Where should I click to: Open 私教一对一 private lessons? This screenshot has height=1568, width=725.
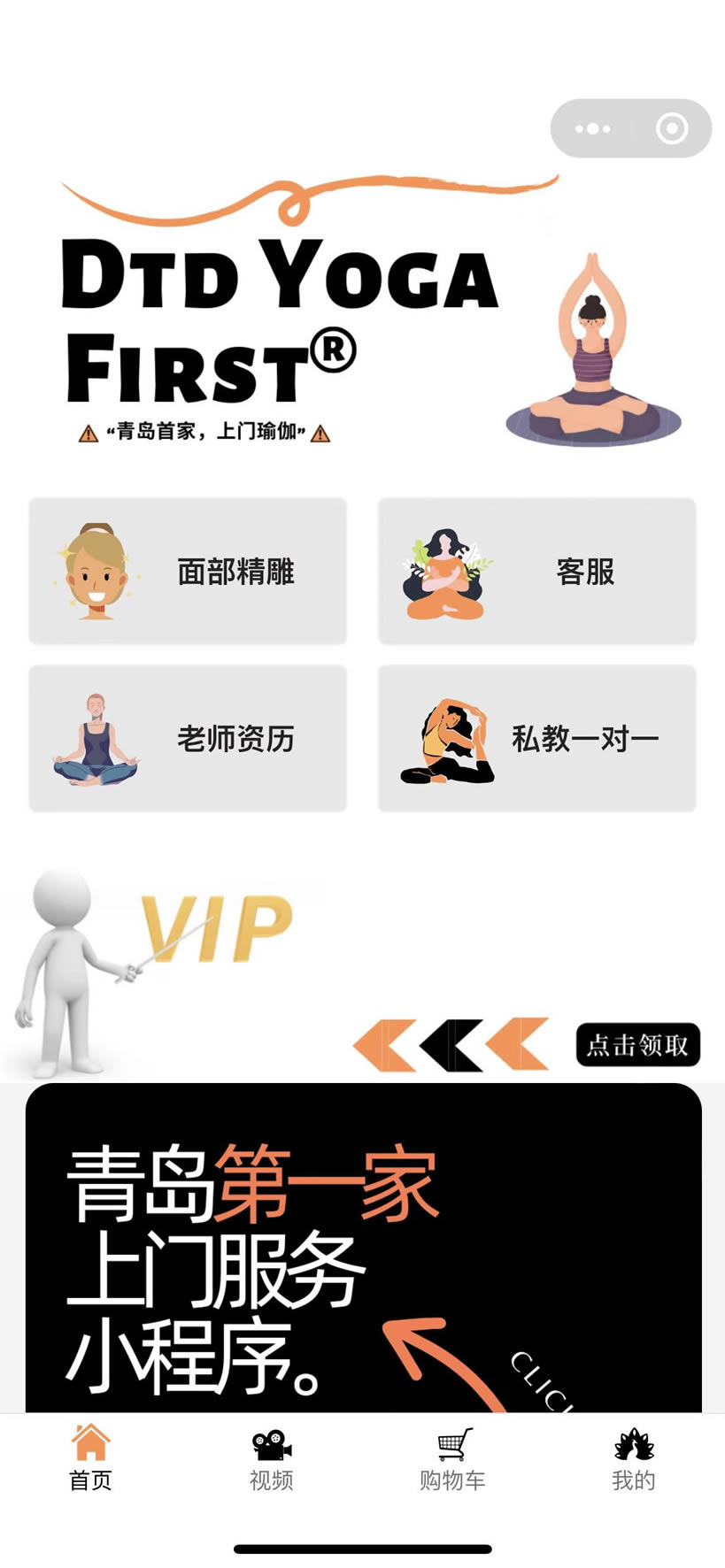tap(536, 738)
